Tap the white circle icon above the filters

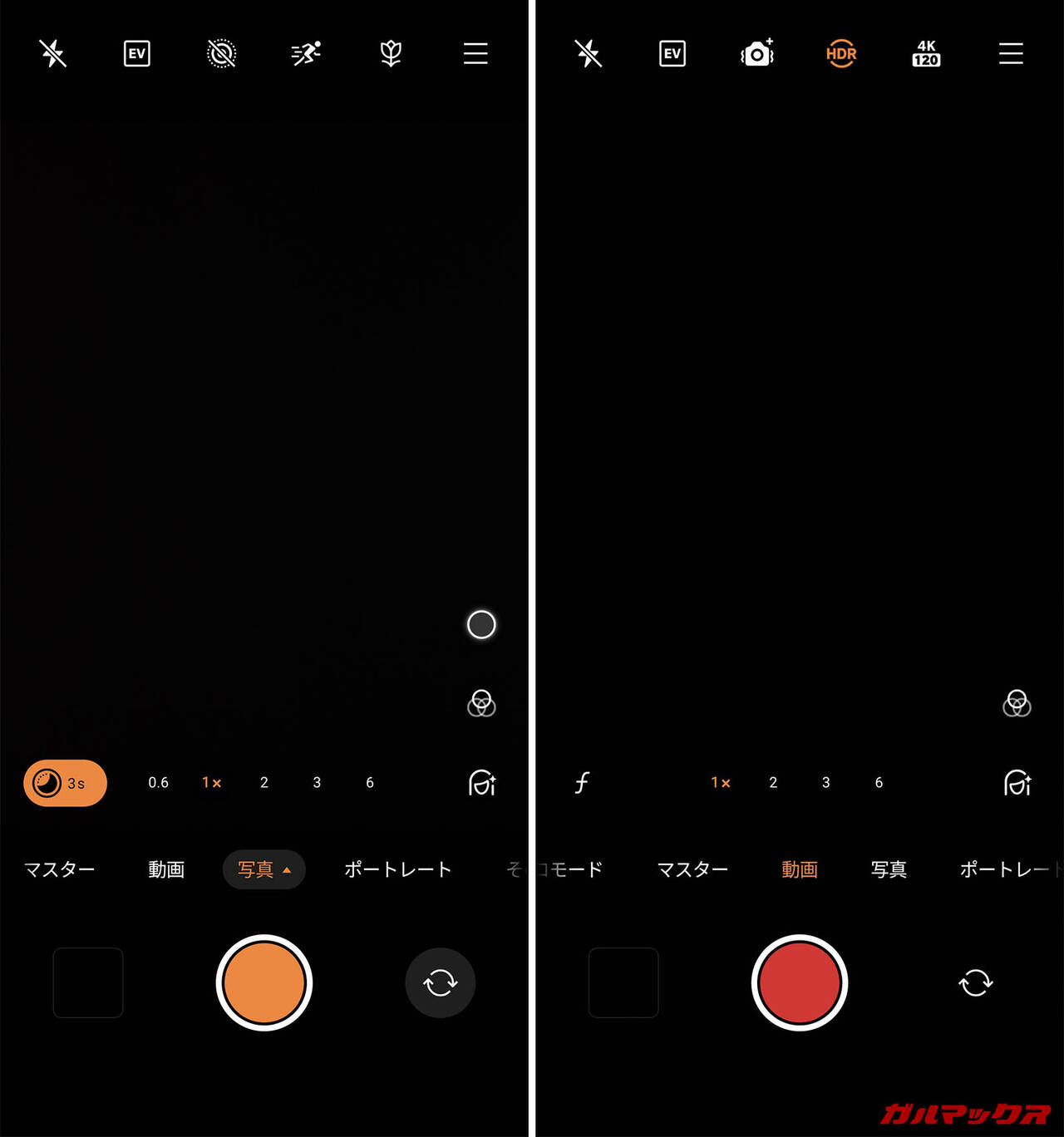(x=481, y=625)
